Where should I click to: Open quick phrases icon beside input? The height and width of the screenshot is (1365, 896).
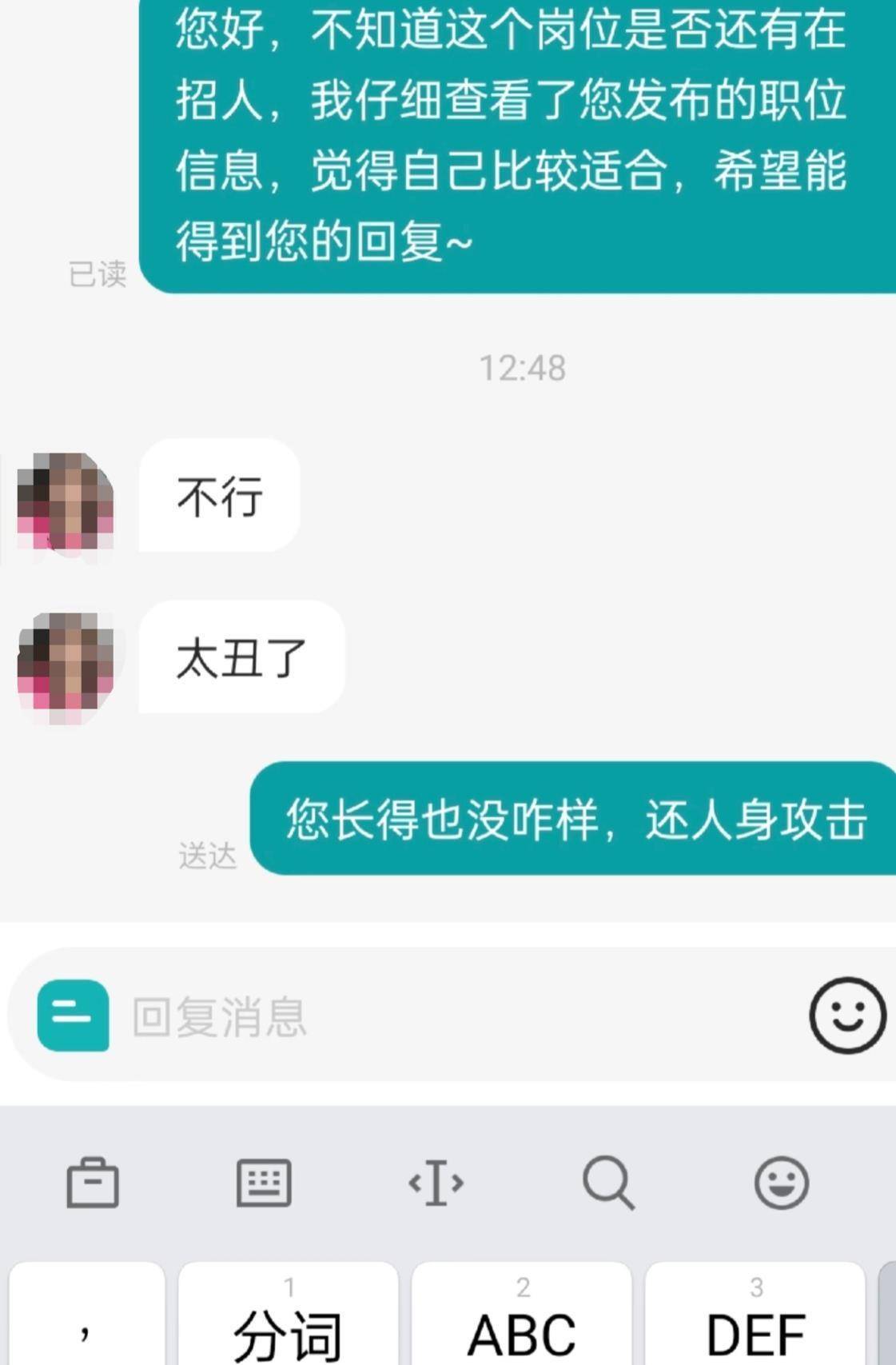(73, 1016)
